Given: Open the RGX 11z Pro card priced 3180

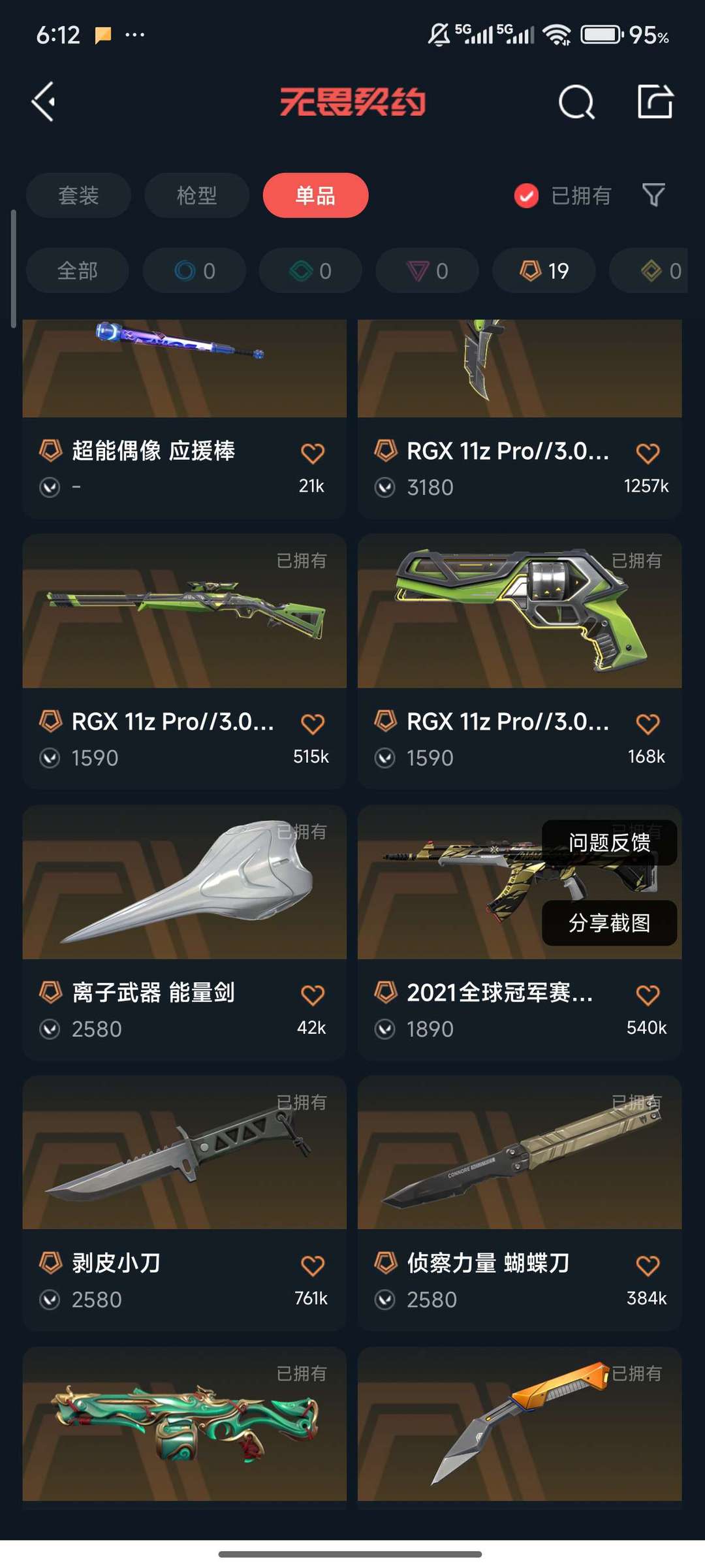Looking at the screenshot, I should pos(519,418).
